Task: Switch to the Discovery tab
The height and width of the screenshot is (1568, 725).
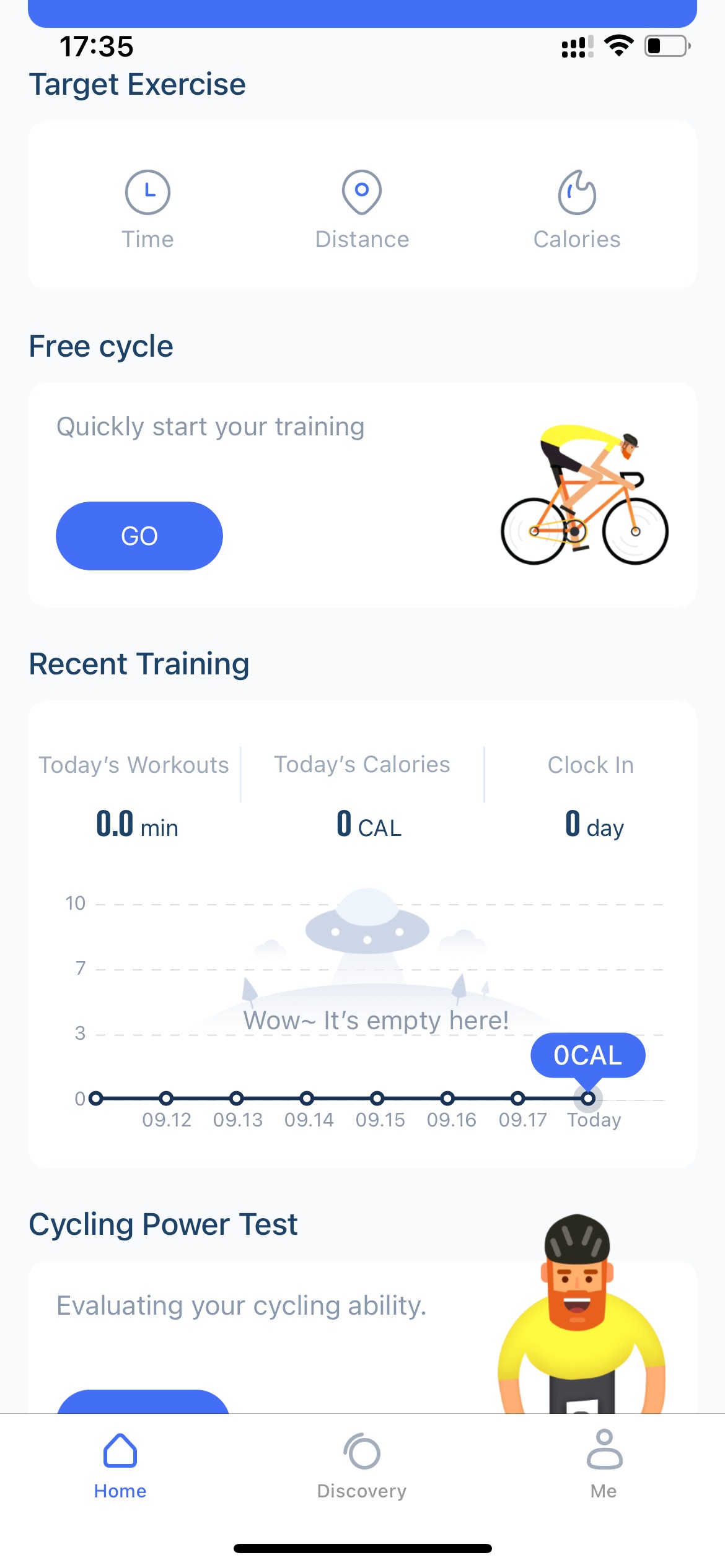Action: coord(362,1466)
